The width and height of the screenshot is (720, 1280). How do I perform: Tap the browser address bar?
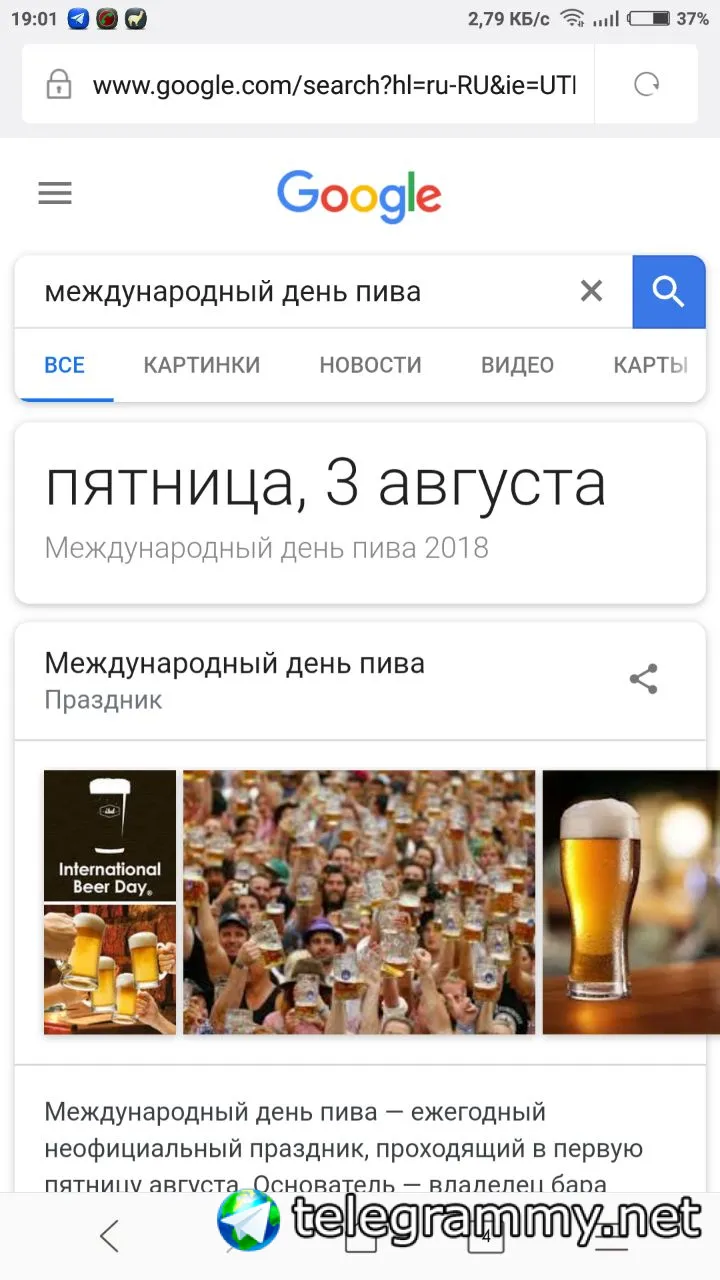[x=330, y=85]
